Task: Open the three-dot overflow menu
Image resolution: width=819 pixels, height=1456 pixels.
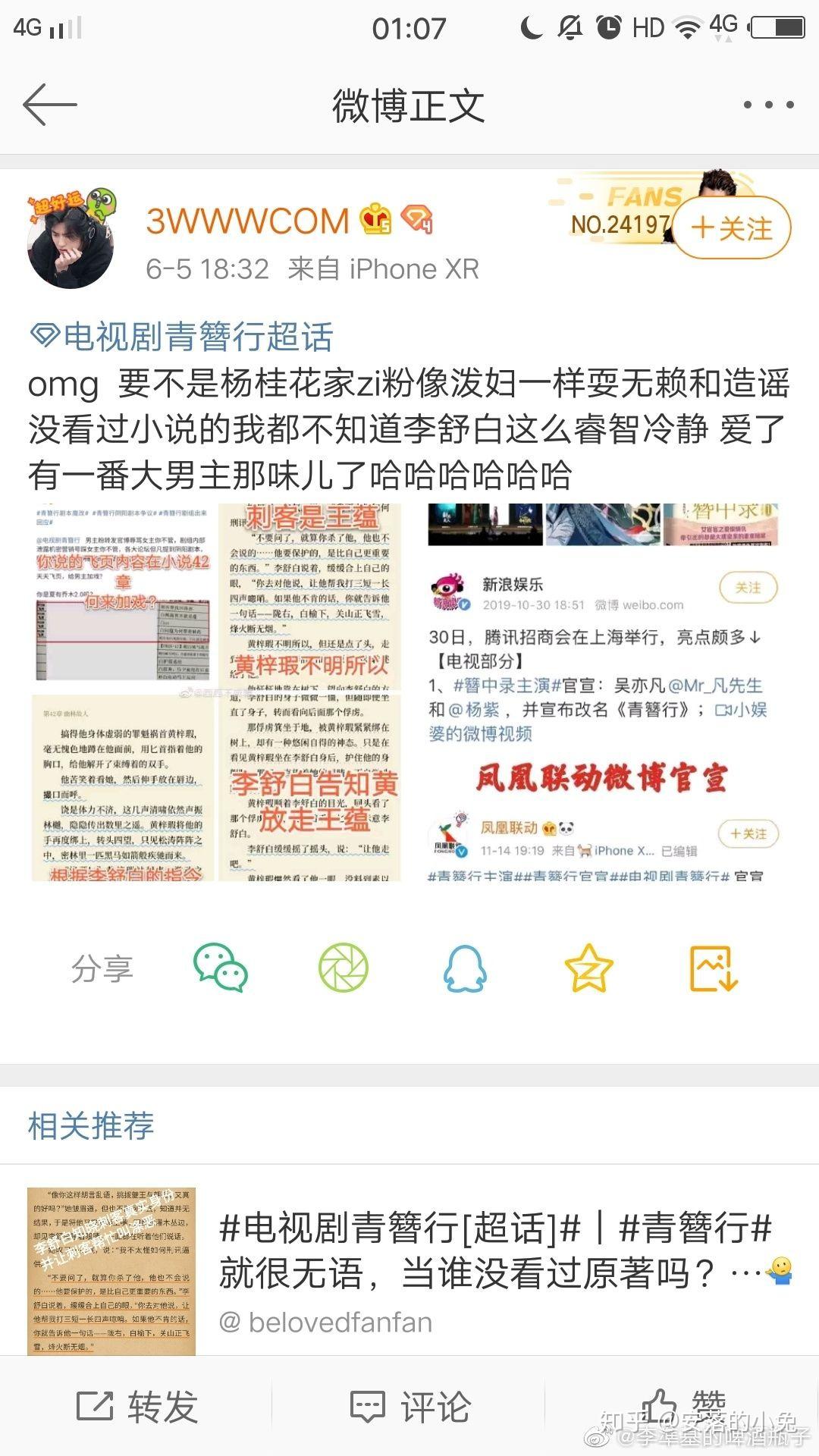Action: point(768,105)
